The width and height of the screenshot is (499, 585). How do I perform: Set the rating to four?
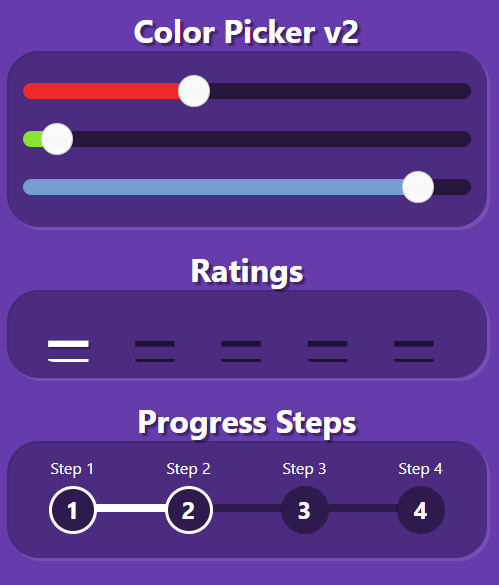point(327,351)
